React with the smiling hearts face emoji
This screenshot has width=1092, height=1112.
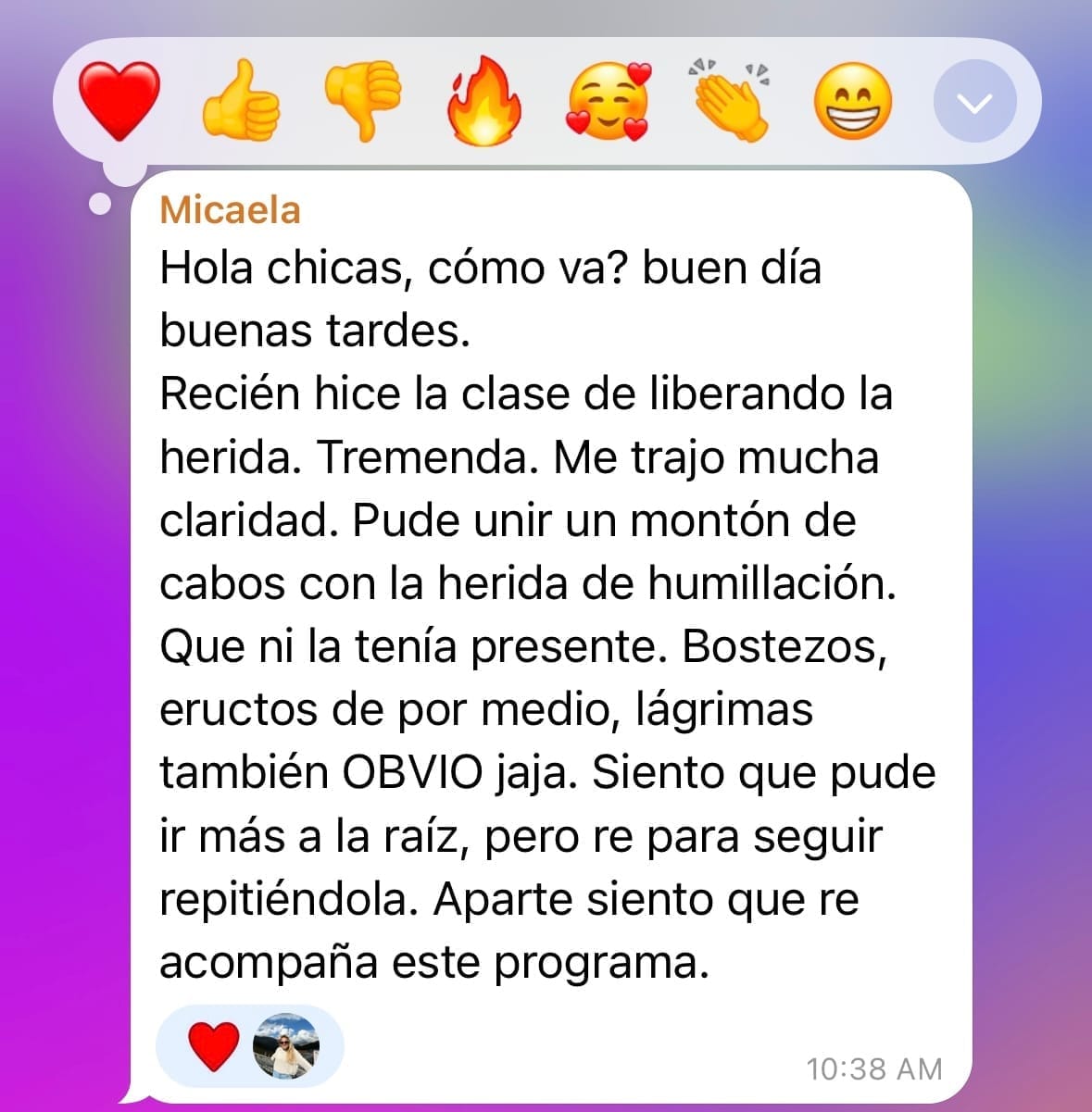pyautogui.click(x=609, y=100)
